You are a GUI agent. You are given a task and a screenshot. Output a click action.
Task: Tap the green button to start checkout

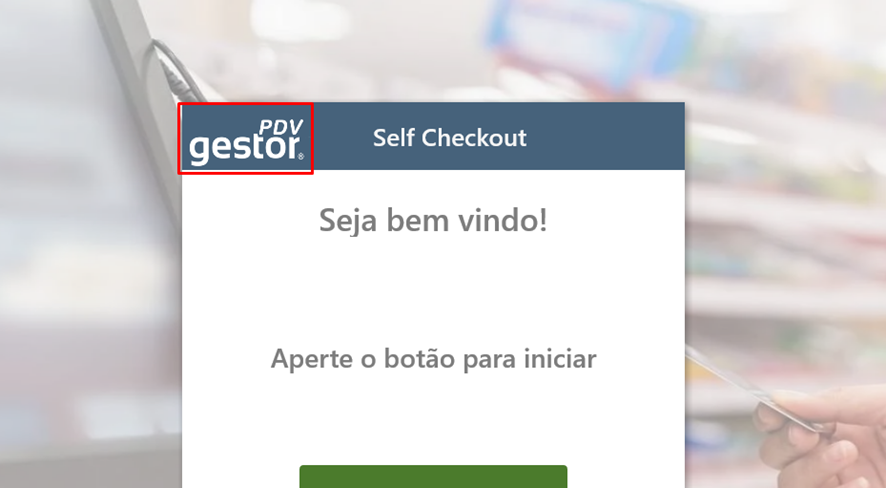(433, 477)
